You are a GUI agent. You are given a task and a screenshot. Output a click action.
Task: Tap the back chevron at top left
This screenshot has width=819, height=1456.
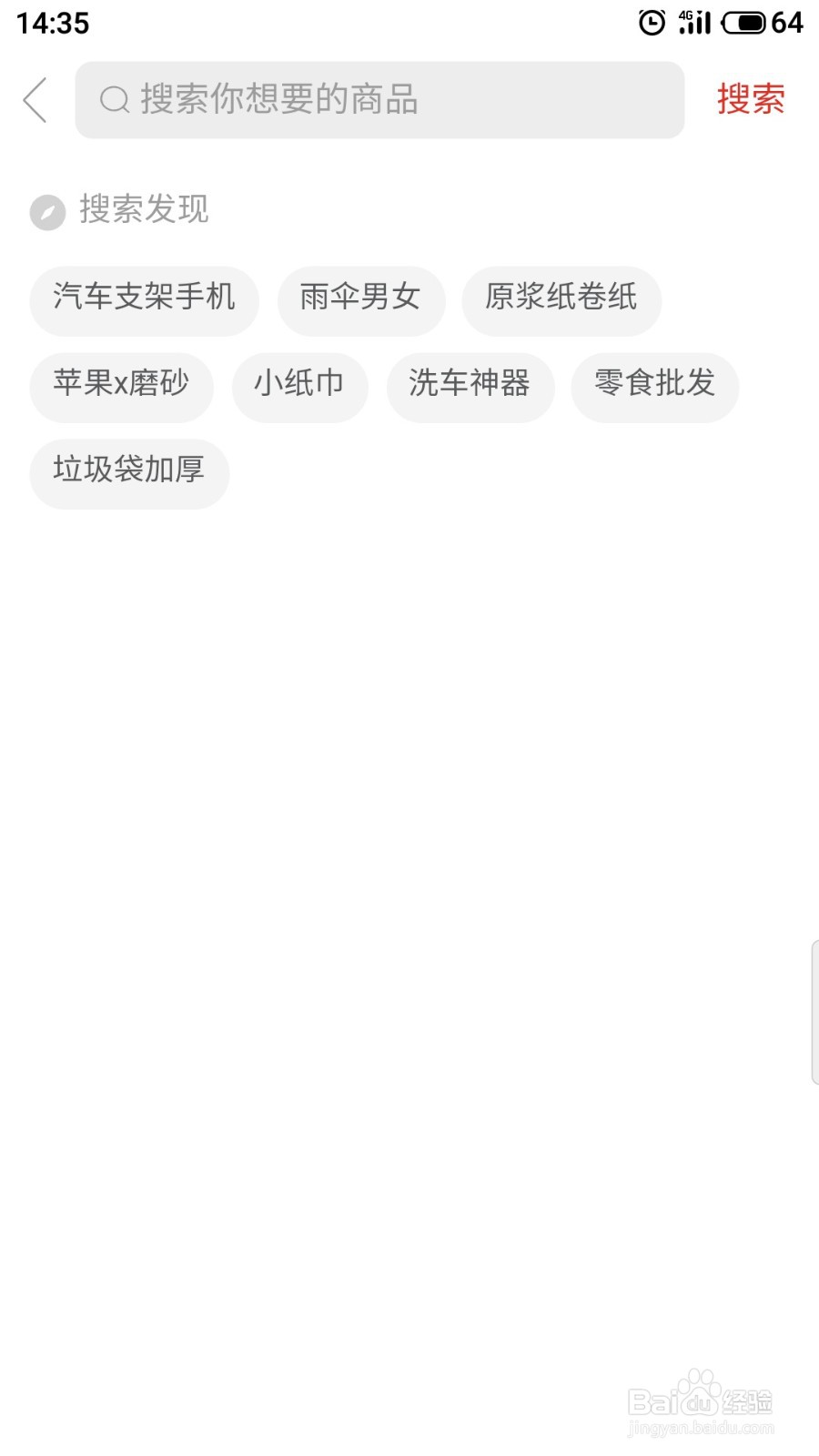click(34, 100)
